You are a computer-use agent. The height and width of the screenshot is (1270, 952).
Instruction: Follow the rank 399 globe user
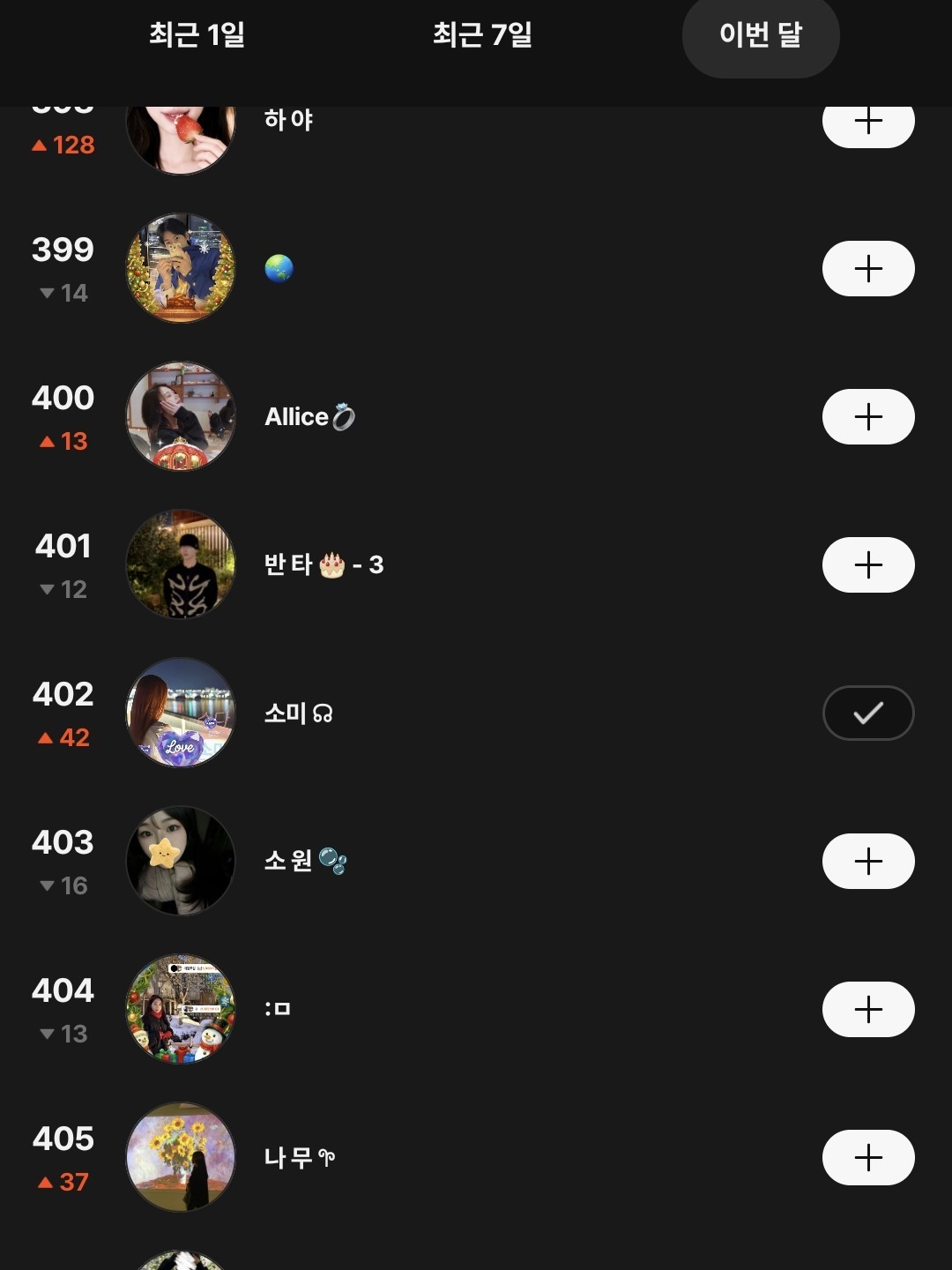pyautogui.click(x=867, y=268)
